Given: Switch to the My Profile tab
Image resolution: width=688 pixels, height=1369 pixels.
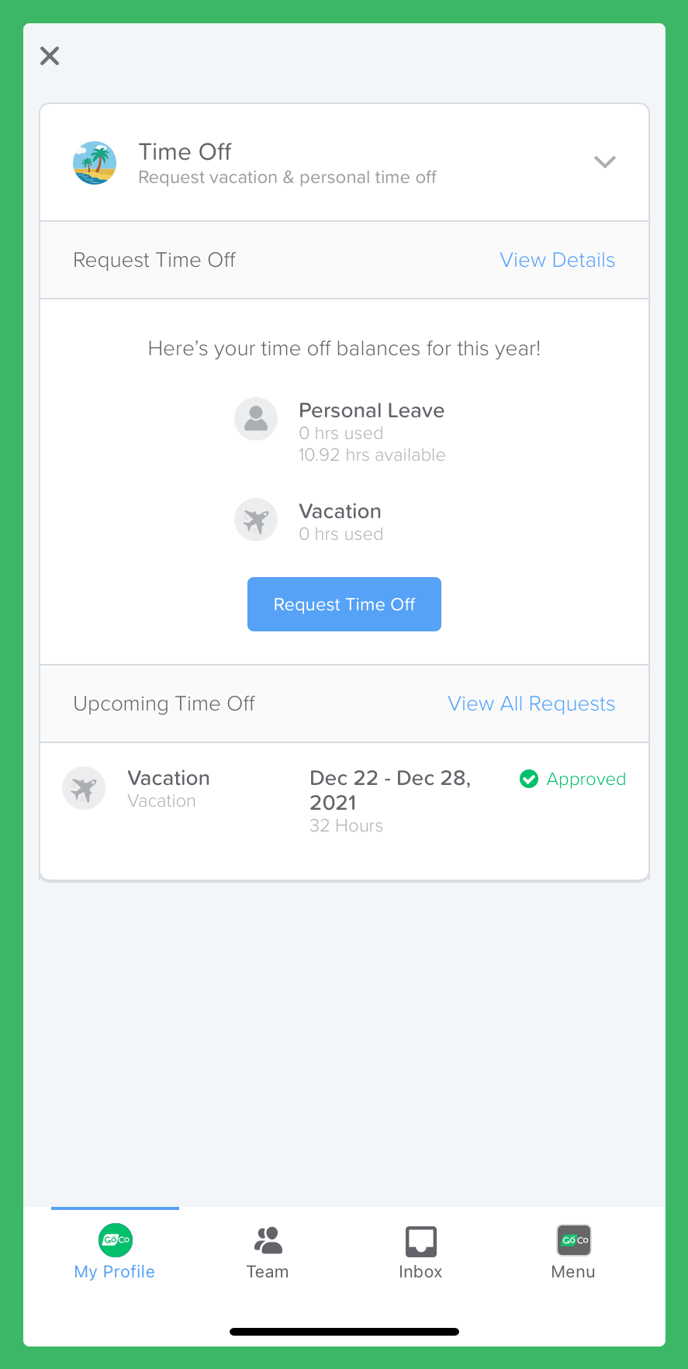Looking at the screenshot, I should click(x=115, y=1253).
